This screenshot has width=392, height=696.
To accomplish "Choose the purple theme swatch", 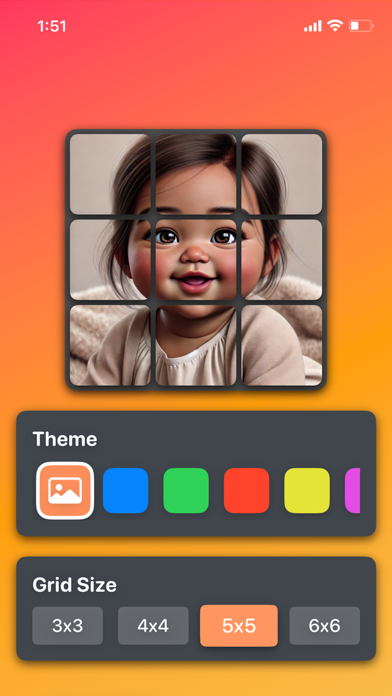I will point(352,490).
